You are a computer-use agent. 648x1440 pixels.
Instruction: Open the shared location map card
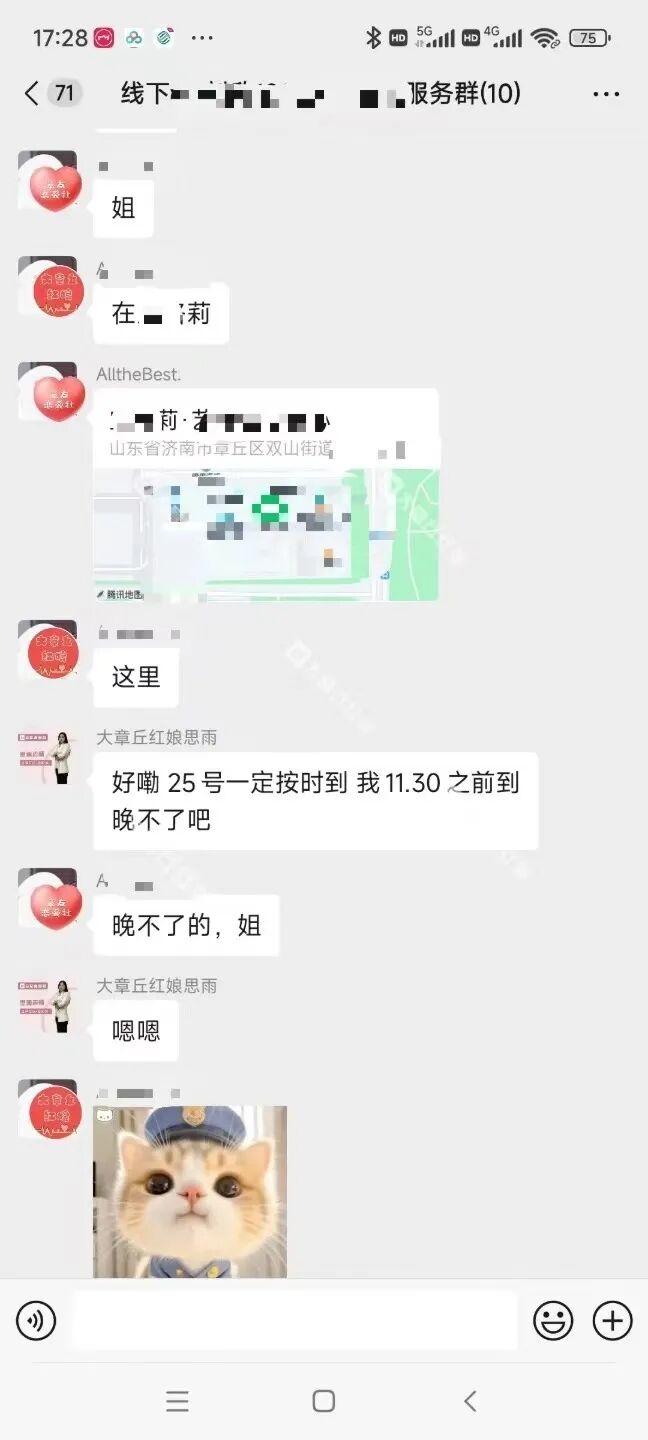[x=266, y=496]
